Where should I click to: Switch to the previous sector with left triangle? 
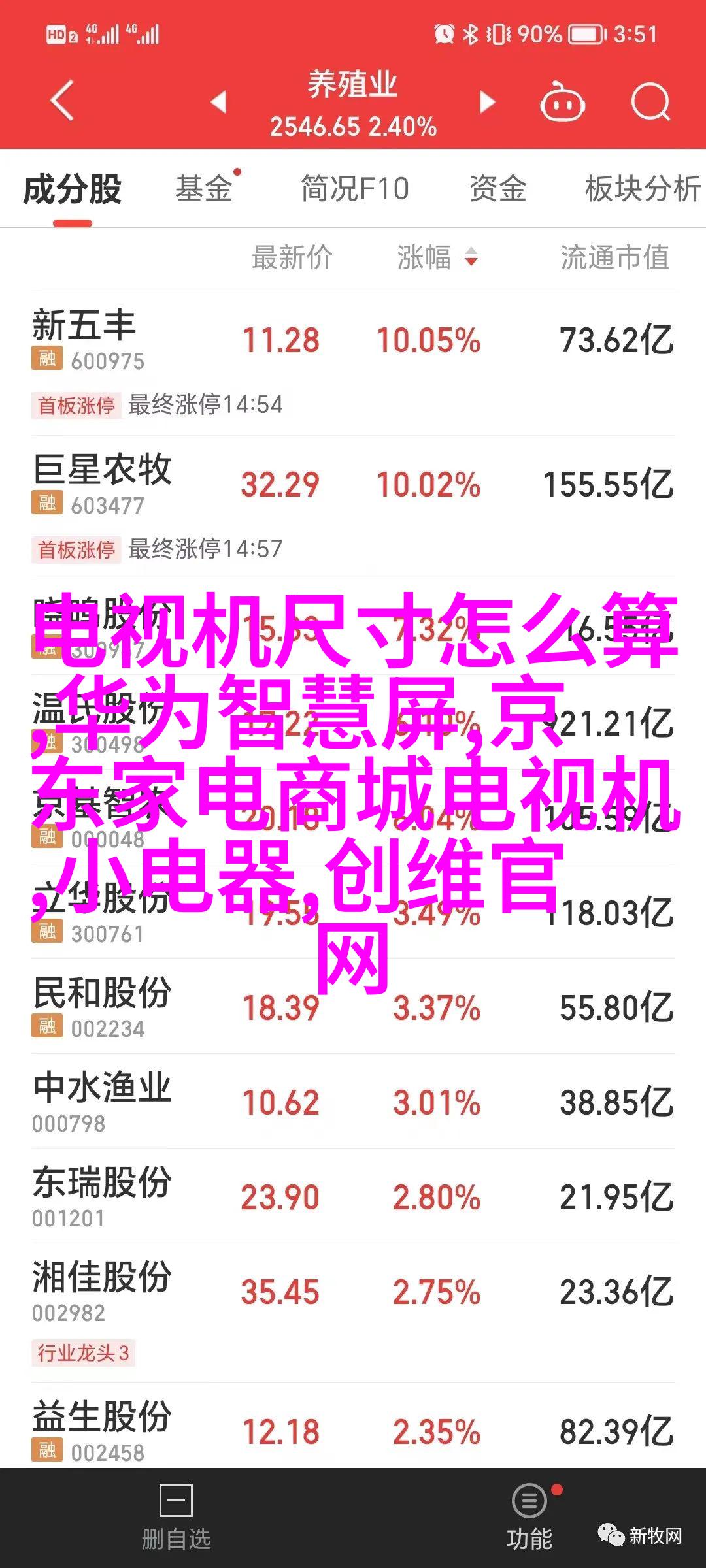tap(218, 102)
